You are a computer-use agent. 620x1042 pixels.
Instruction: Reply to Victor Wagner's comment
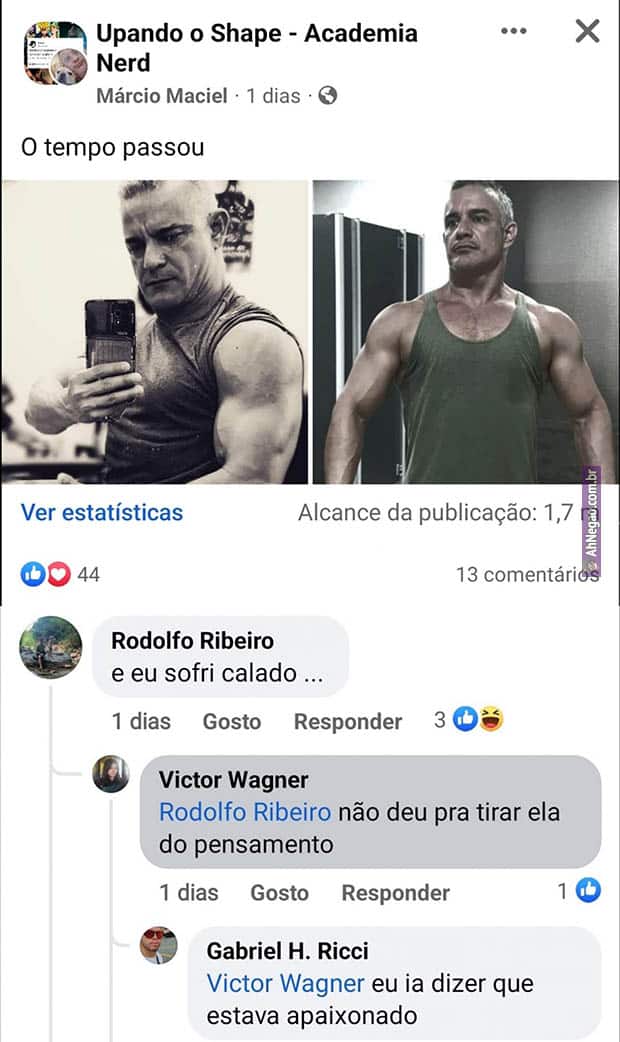[x=395, y=893]
